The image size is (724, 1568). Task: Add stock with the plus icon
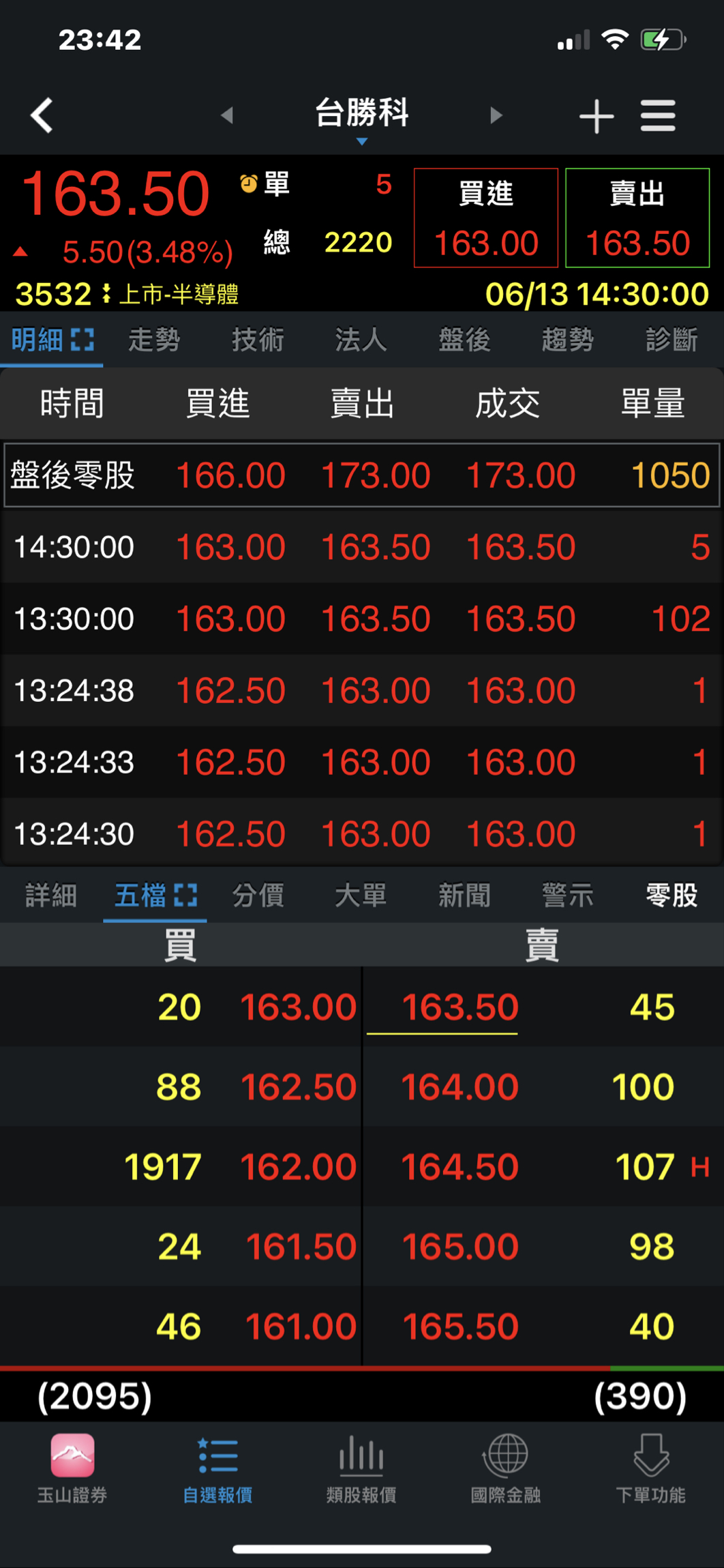[597, 116]
